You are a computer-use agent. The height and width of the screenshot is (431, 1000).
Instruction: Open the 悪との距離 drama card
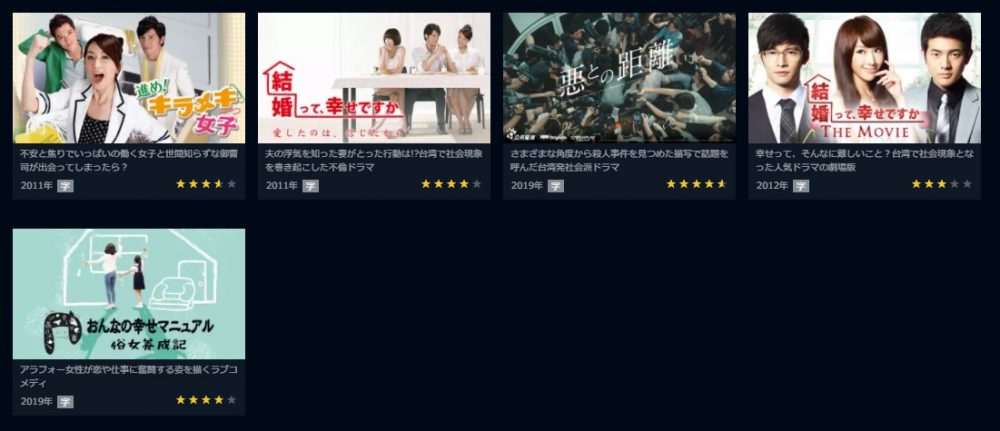[x=619, y=78]
